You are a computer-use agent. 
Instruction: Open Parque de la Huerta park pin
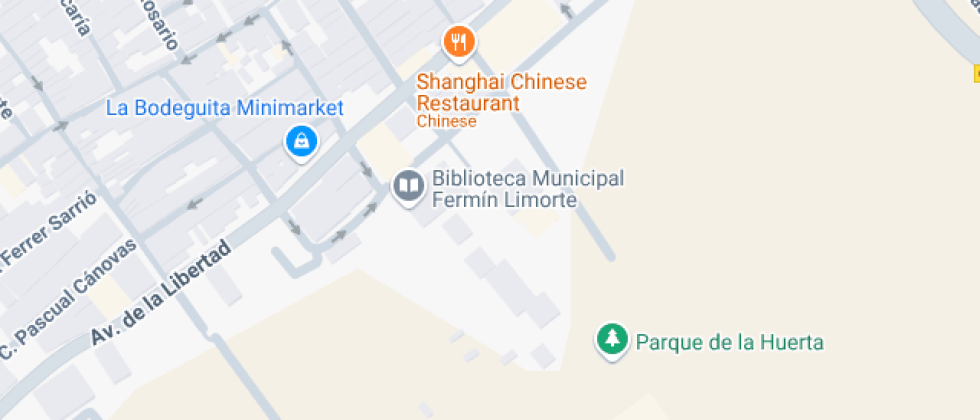pos(610,340)
